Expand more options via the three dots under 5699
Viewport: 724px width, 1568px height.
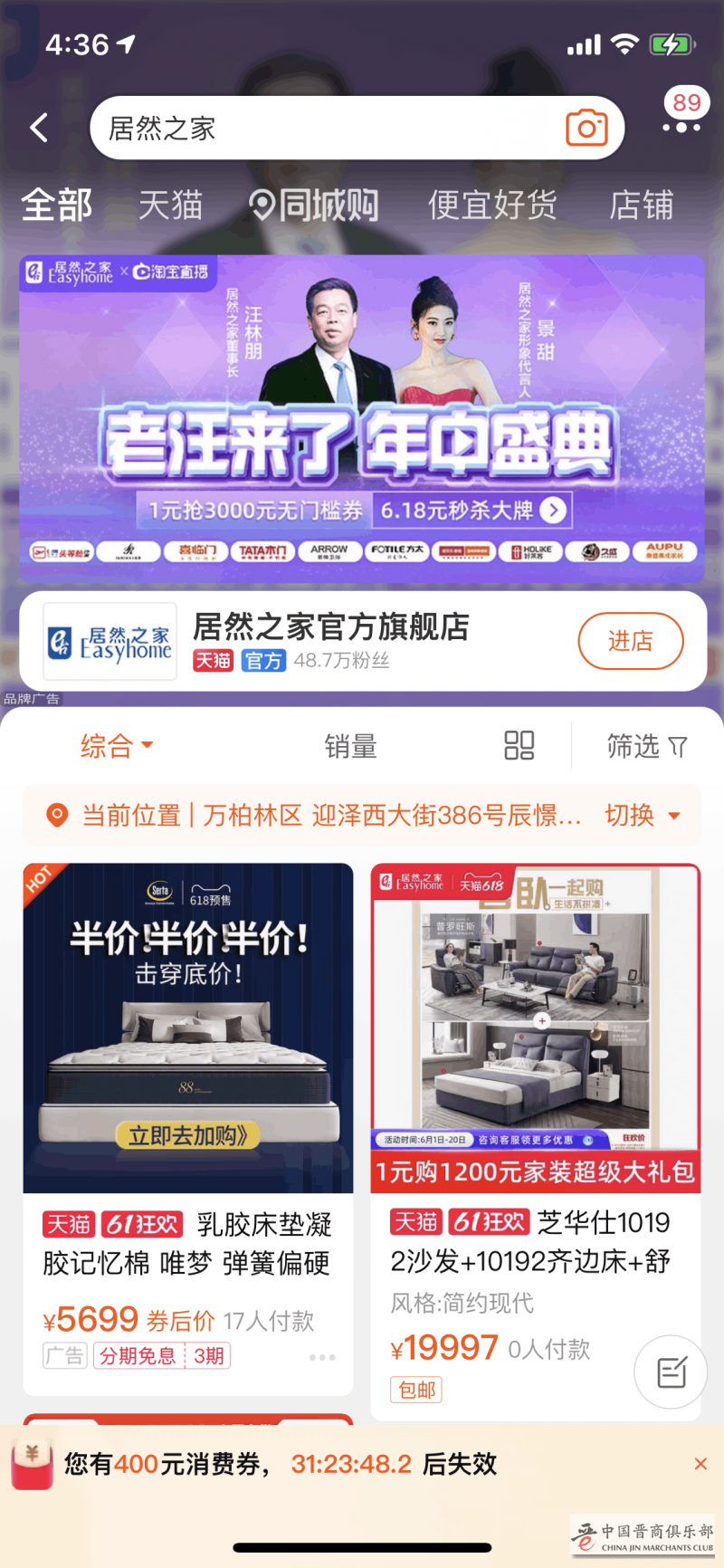point(321,1357)
